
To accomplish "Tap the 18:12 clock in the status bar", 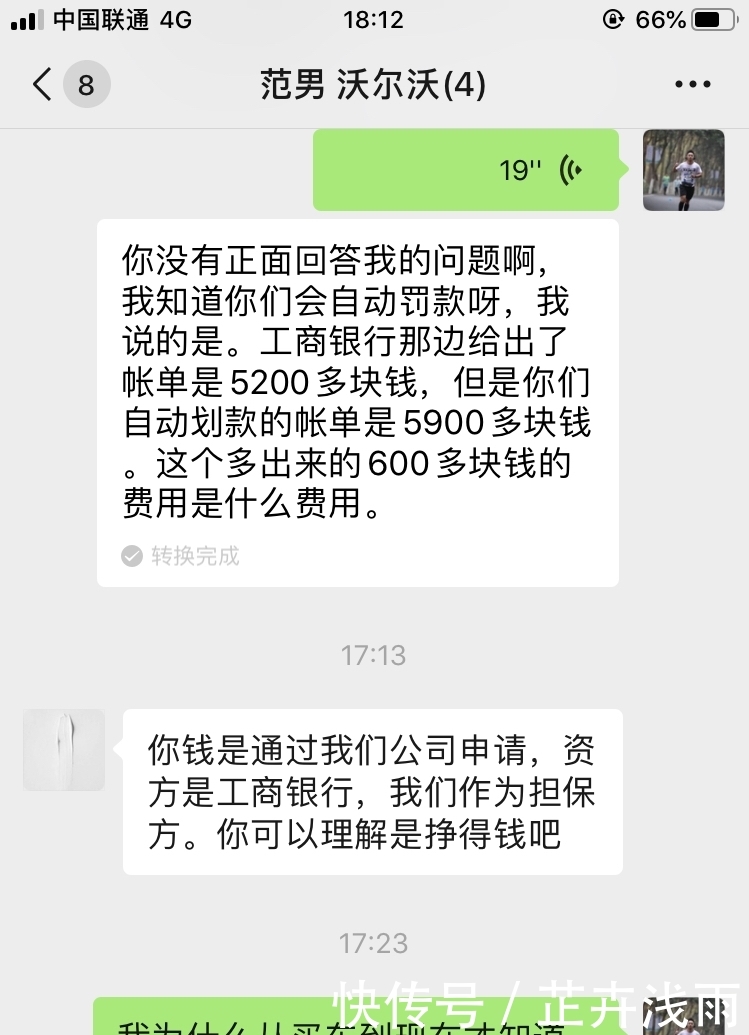I will [x=374, y=18].
